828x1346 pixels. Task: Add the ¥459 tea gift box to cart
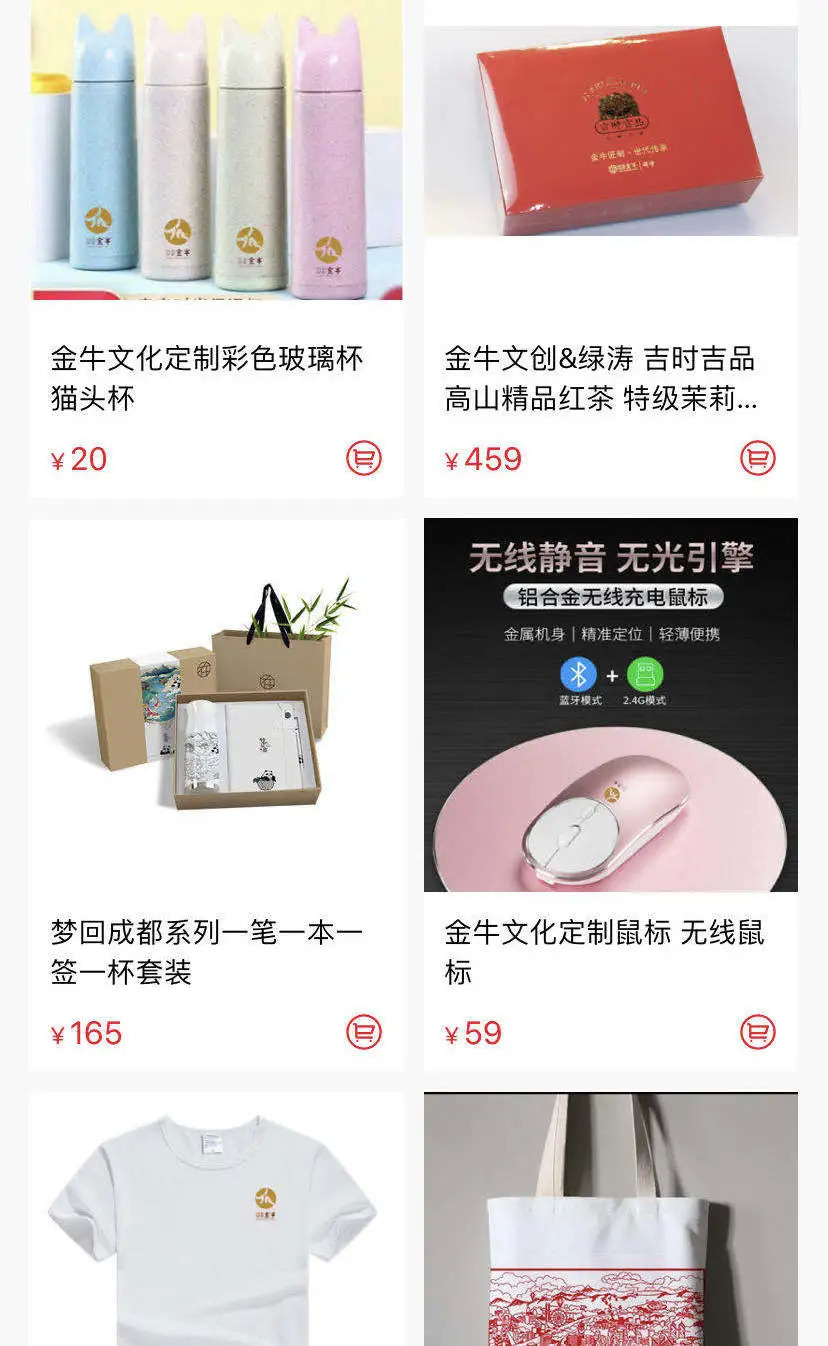758,459
